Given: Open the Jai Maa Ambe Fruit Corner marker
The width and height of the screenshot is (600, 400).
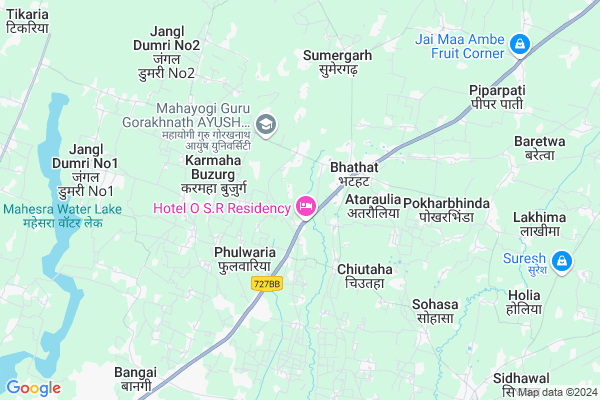Looking at the screenshot, I should click(x=519, y=44).
